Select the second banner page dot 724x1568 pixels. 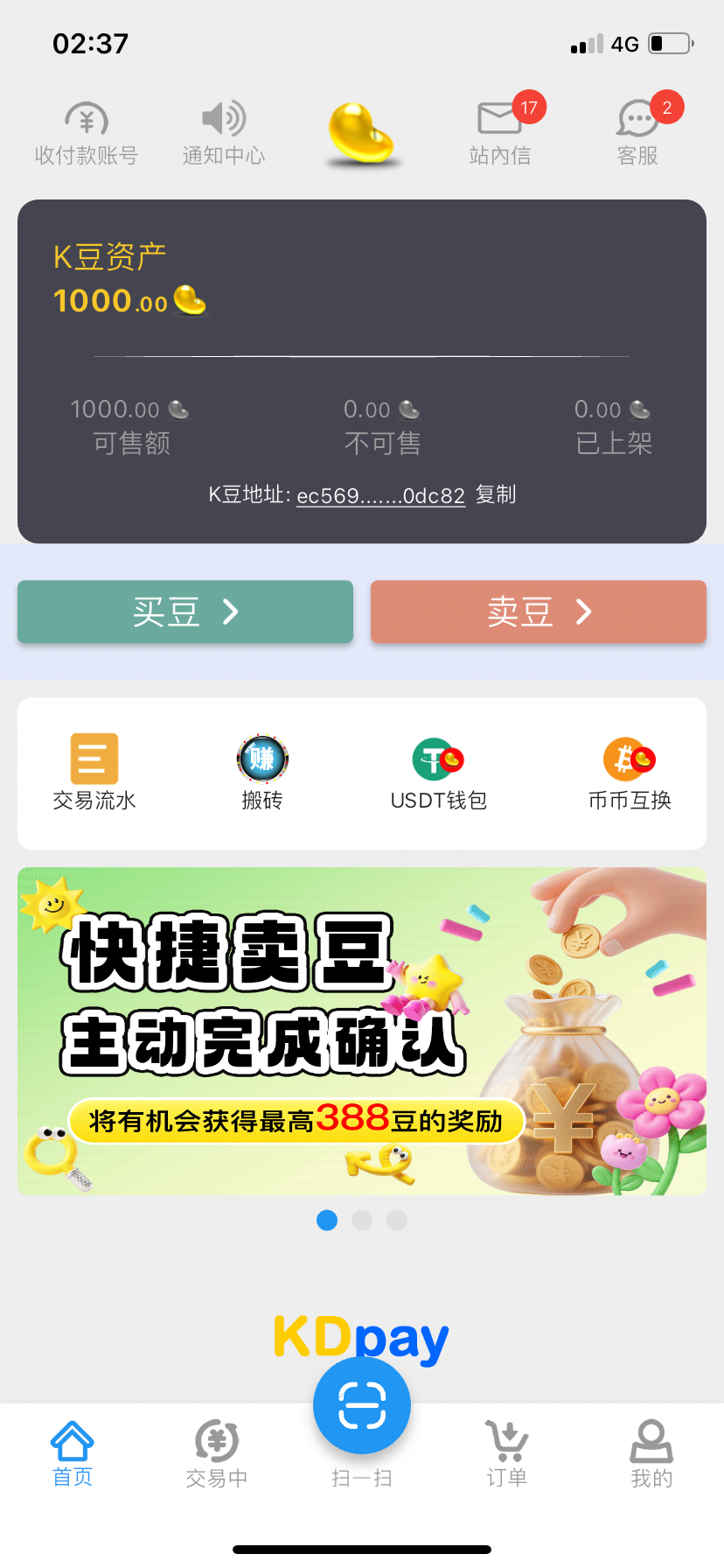362,1221
